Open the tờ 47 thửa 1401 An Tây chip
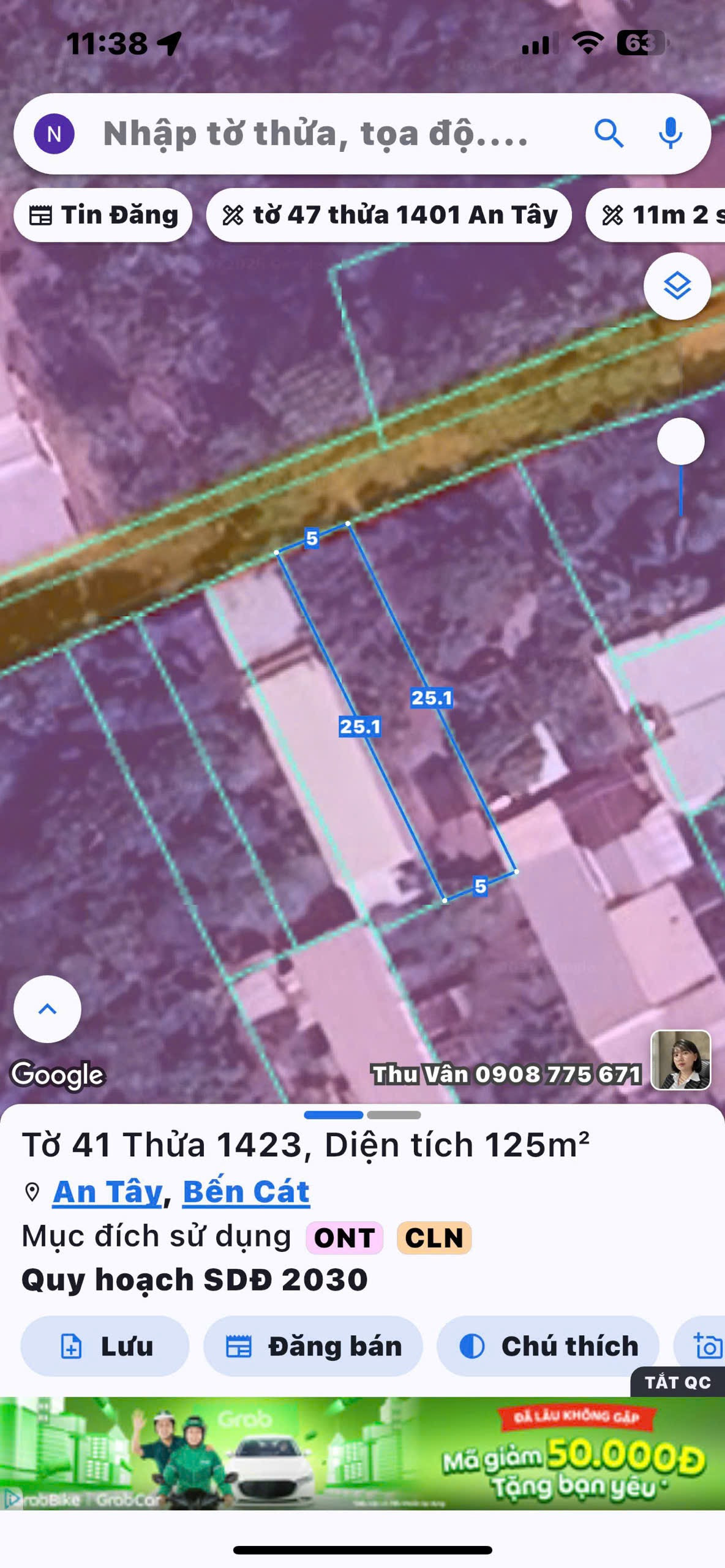The image size is (725, 1568). 389,215
